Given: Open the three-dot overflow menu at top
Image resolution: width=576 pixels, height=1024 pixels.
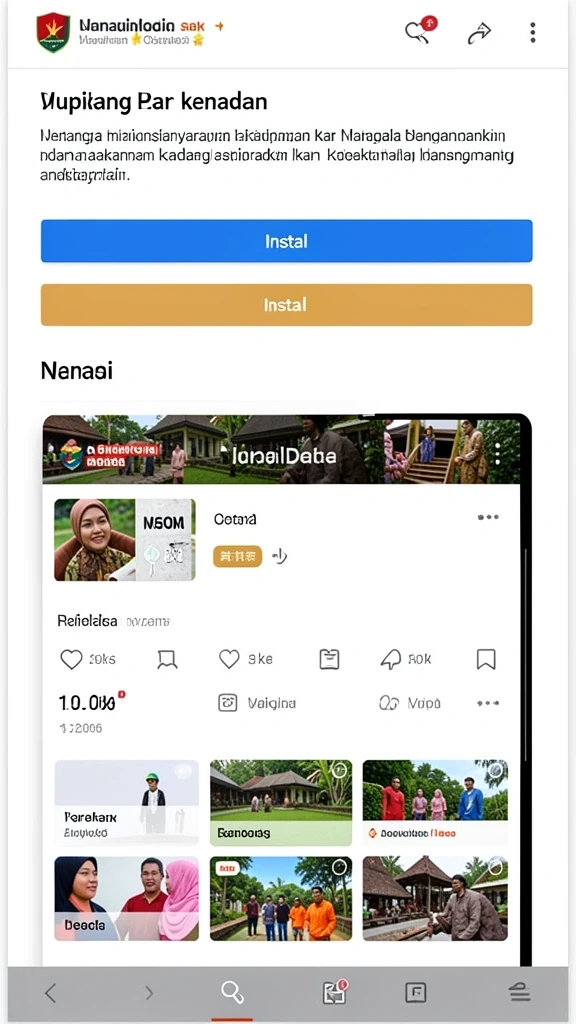Looking at the screenshot, I should (x=533, y=33).
